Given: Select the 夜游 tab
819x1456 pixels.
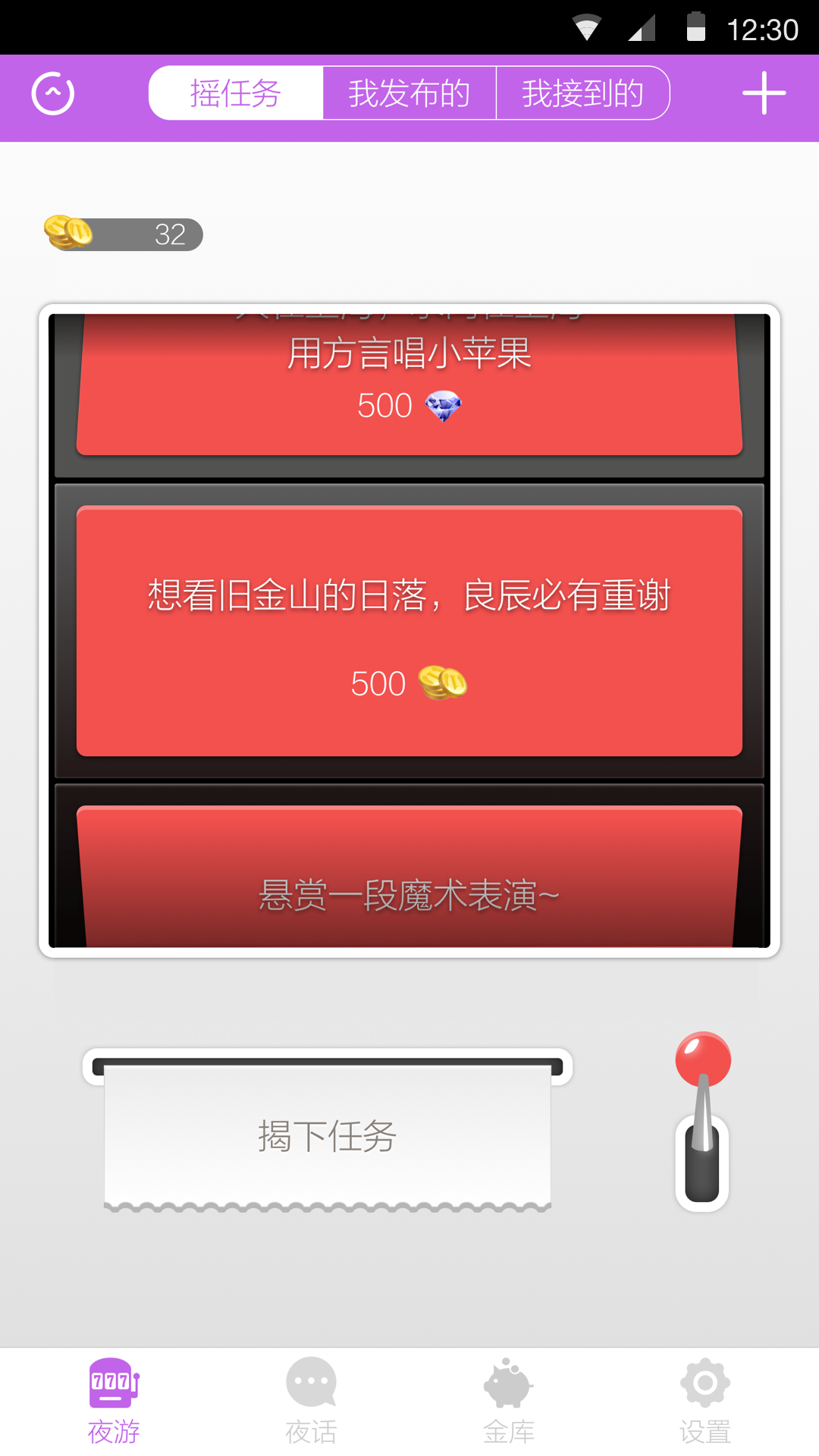Looking at the screenshot, I should coord(114,1401).
